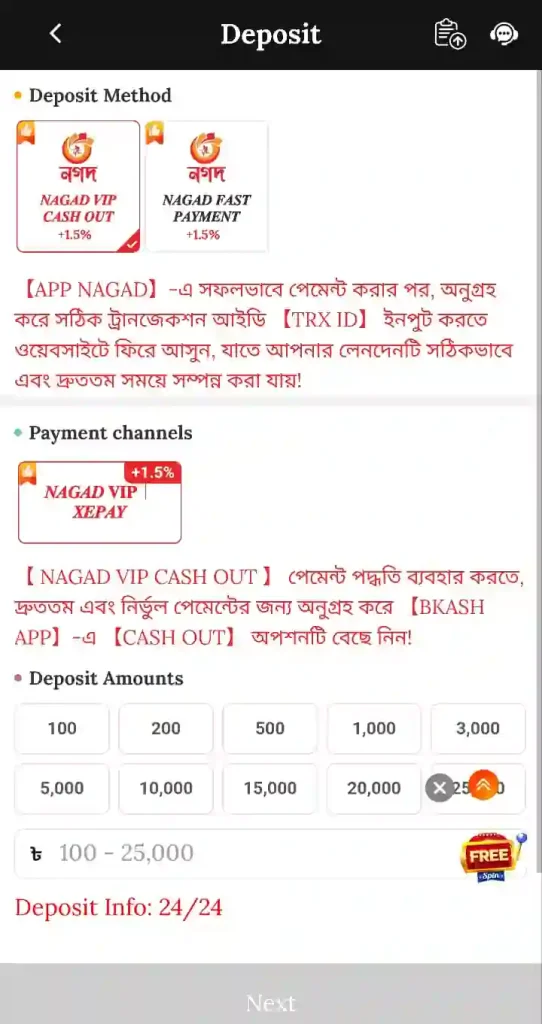Viewport: 542px width, 1024px height.
Task: Pick the 20,000 deposit amount
Action: click(374, 788)
